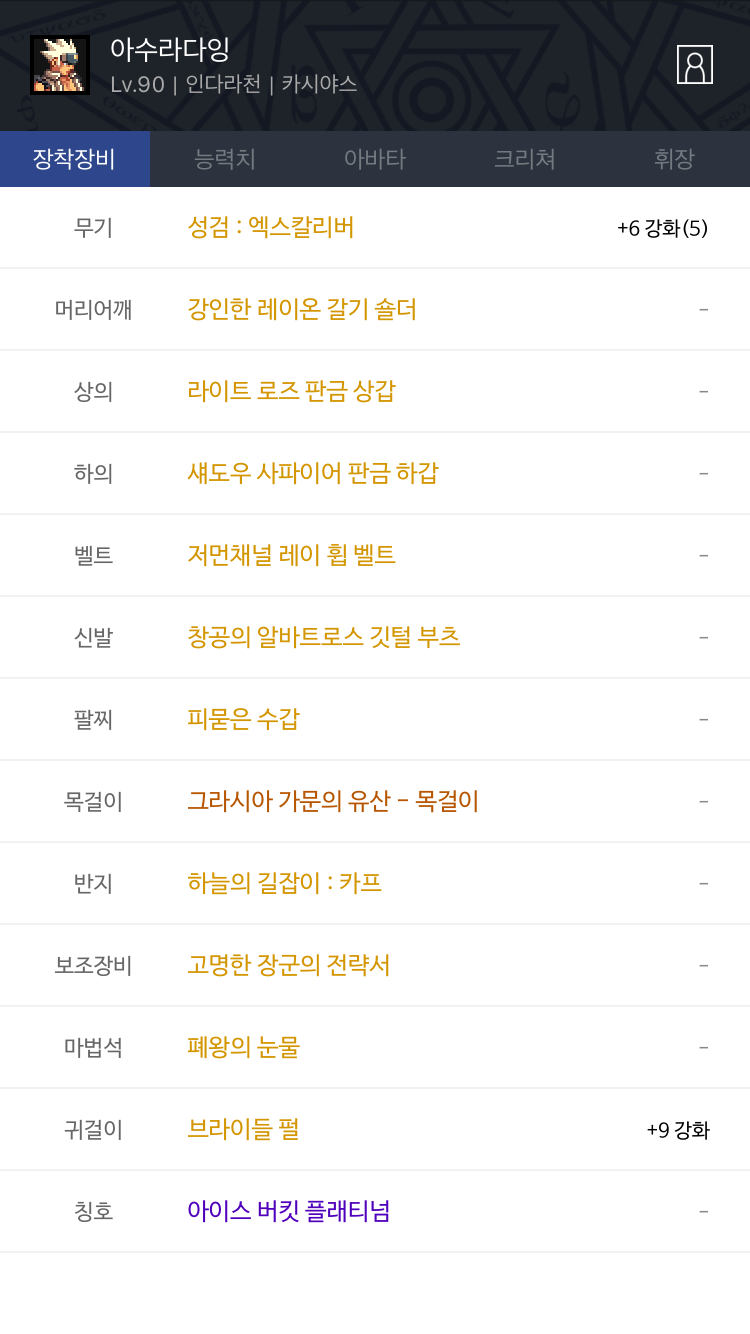
Task: View 저먼채널 레이 휩 벨트 details
Action: coord(292,555)
